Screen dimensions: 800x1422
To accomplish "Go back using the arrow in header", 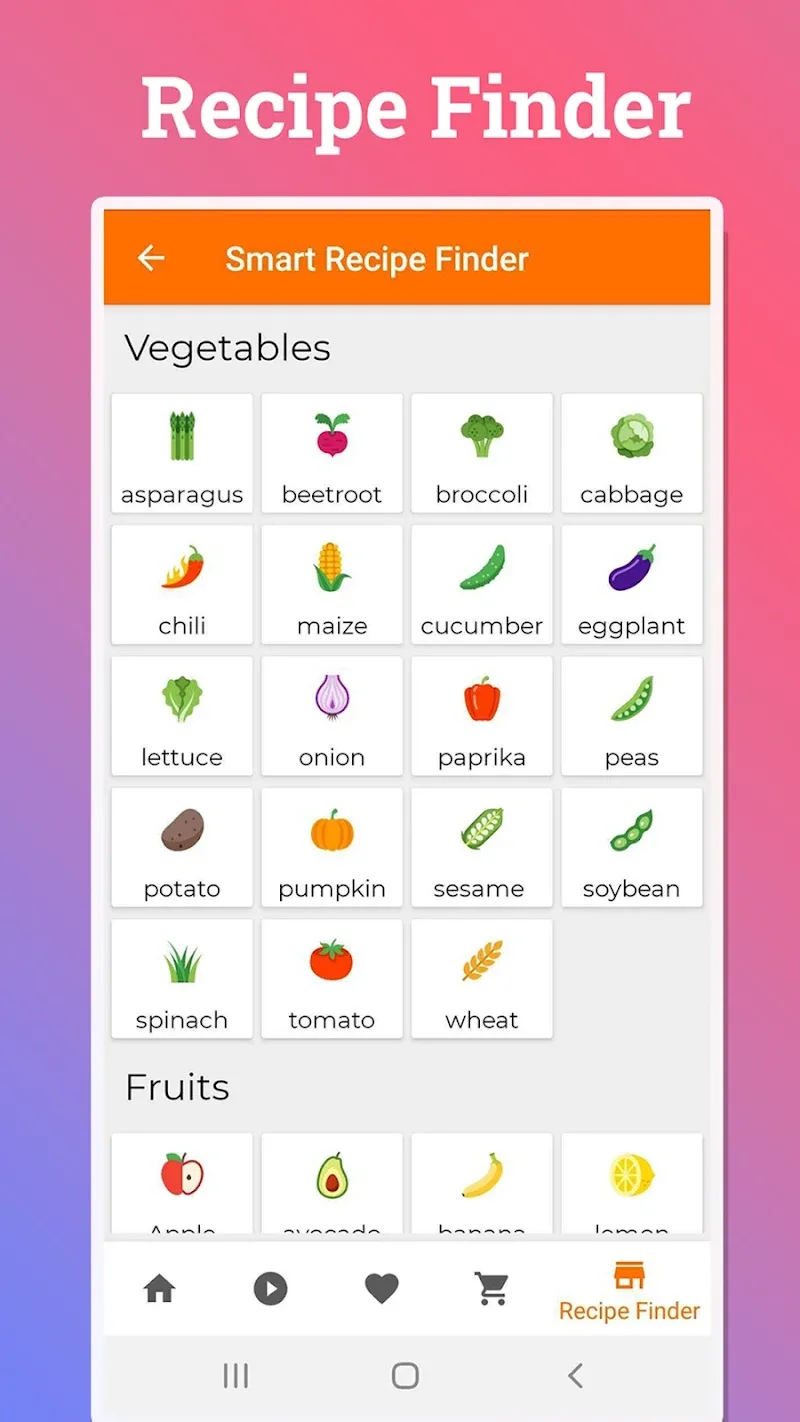I will [x=150, y=259].
